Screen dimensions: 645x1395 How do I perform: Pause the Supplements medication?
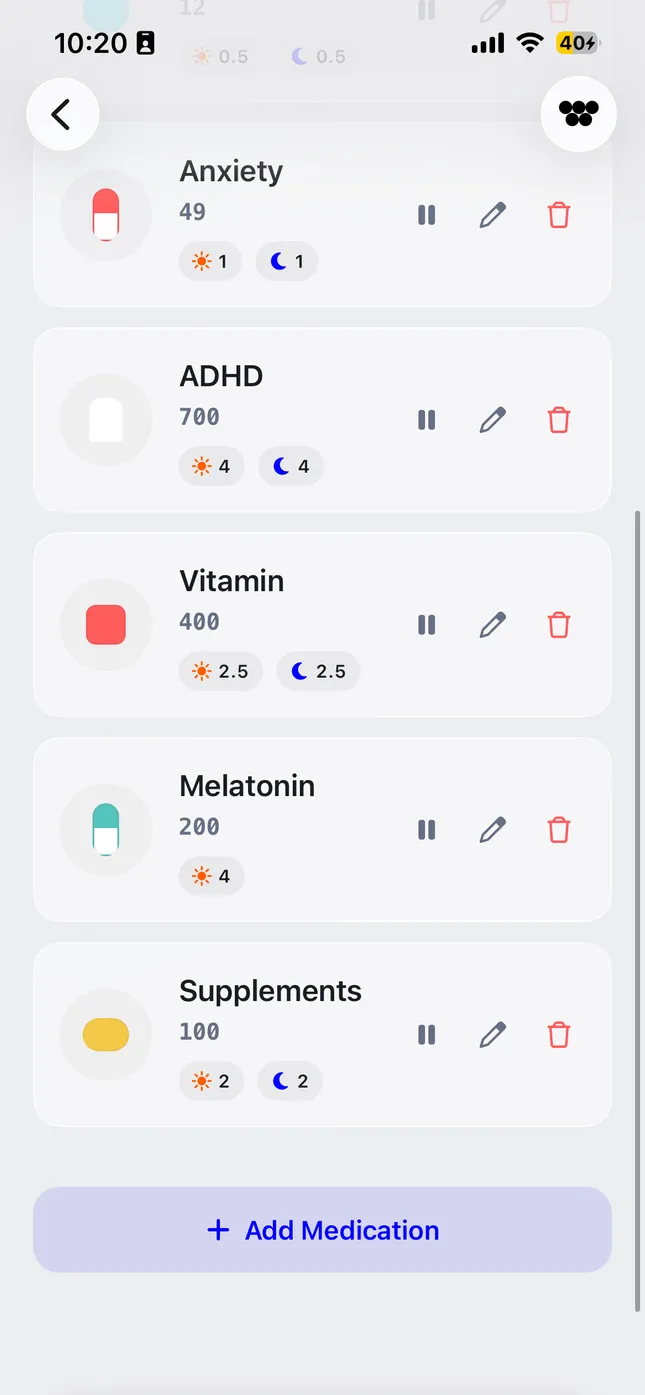427,1035
